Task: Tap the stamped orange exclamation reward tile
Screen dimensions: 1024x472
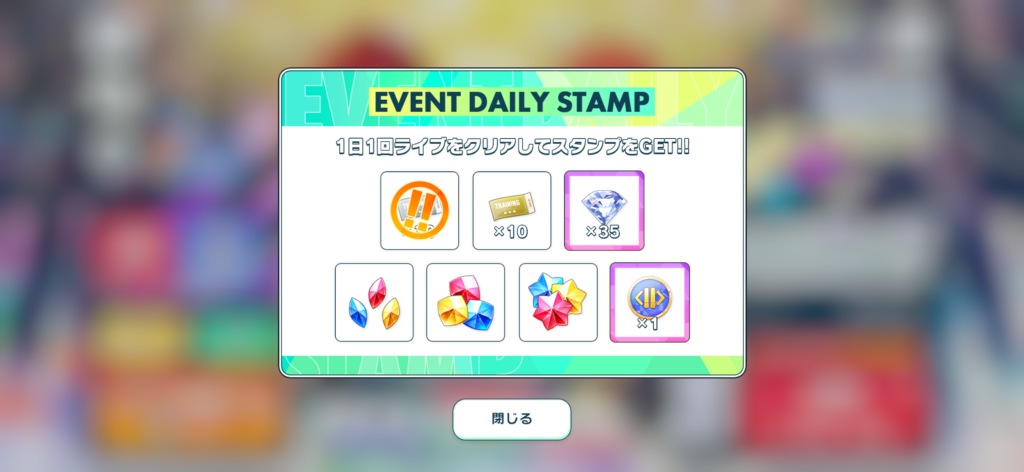Action: 420,210
